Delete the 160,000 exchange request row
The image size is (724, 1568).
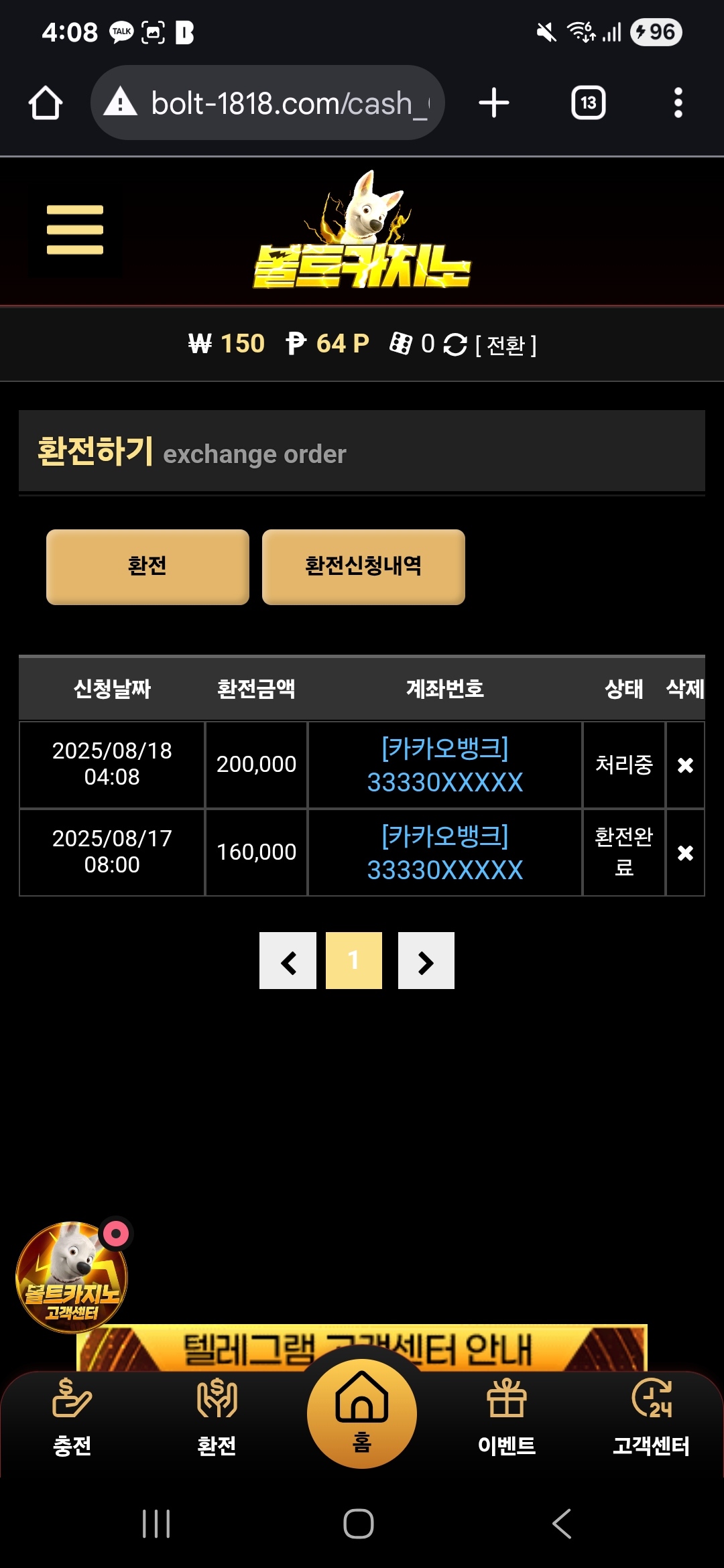tap(685, 852)
